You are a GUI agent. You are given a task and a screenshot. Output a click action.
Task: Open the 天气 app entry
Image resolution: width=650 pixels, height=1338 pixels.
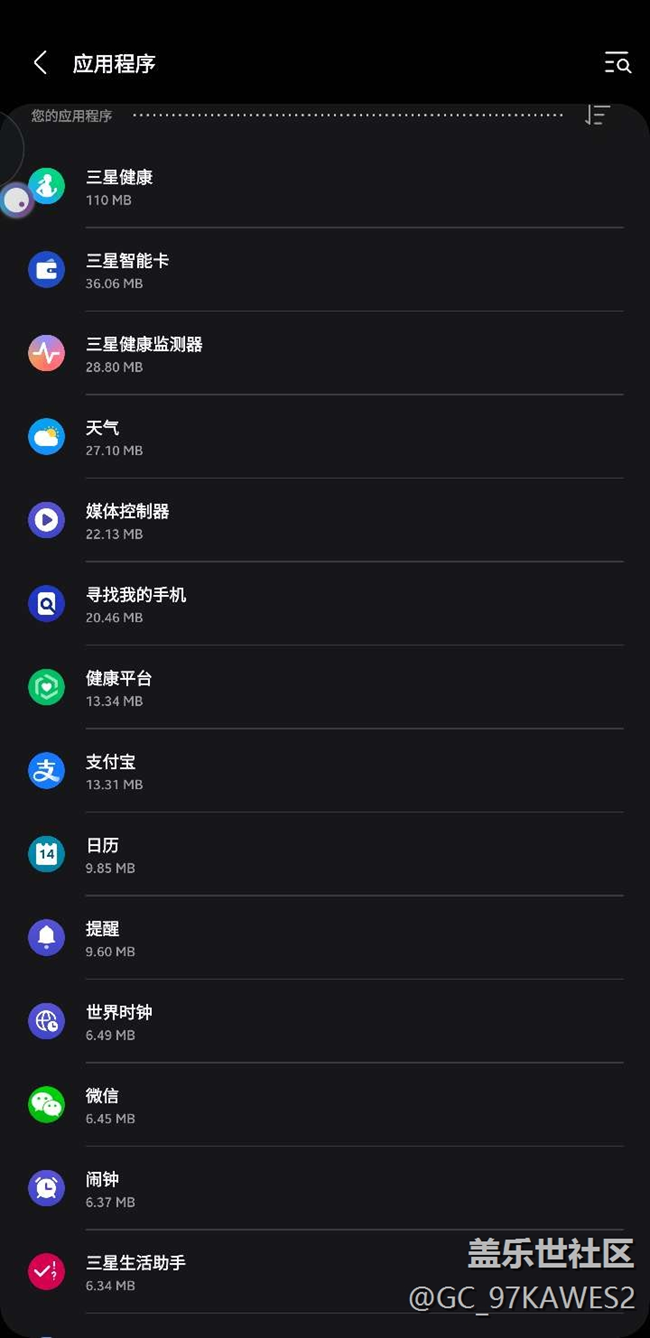[x=325, y=437]
